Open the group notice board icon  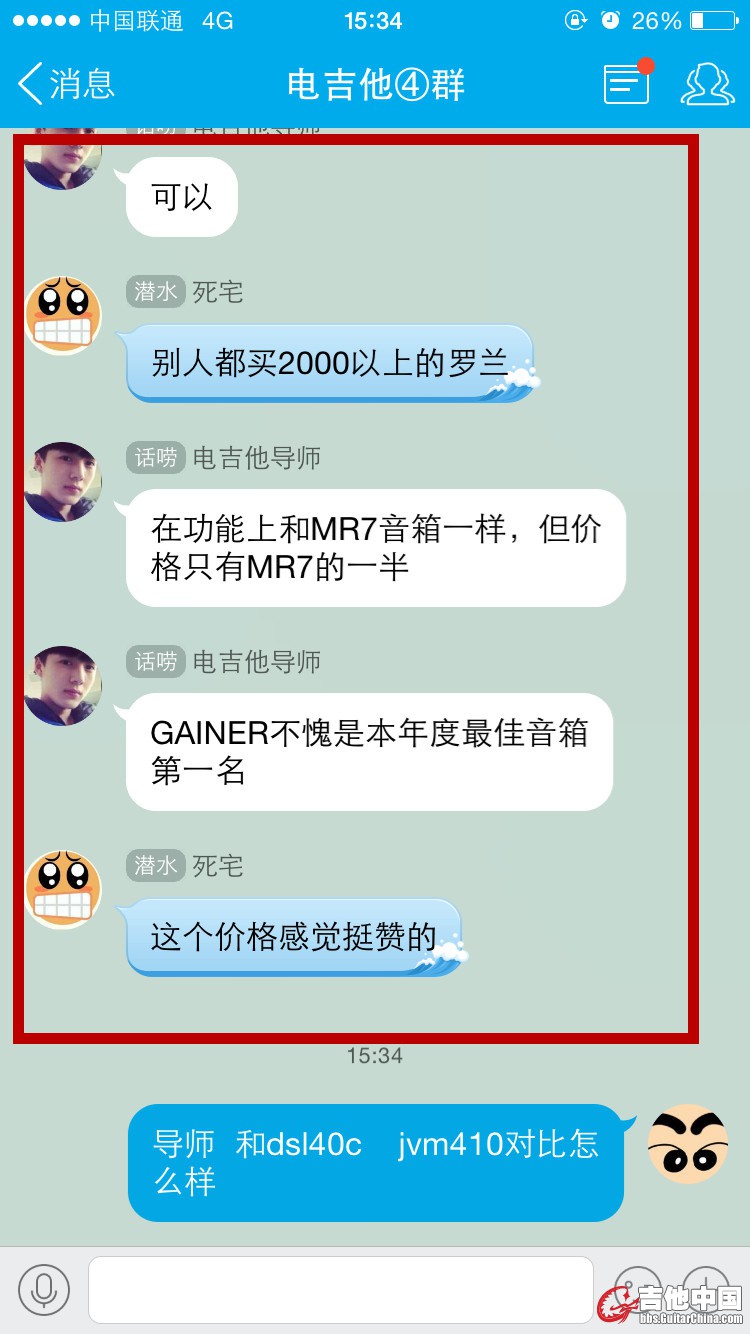pos(627,84)
